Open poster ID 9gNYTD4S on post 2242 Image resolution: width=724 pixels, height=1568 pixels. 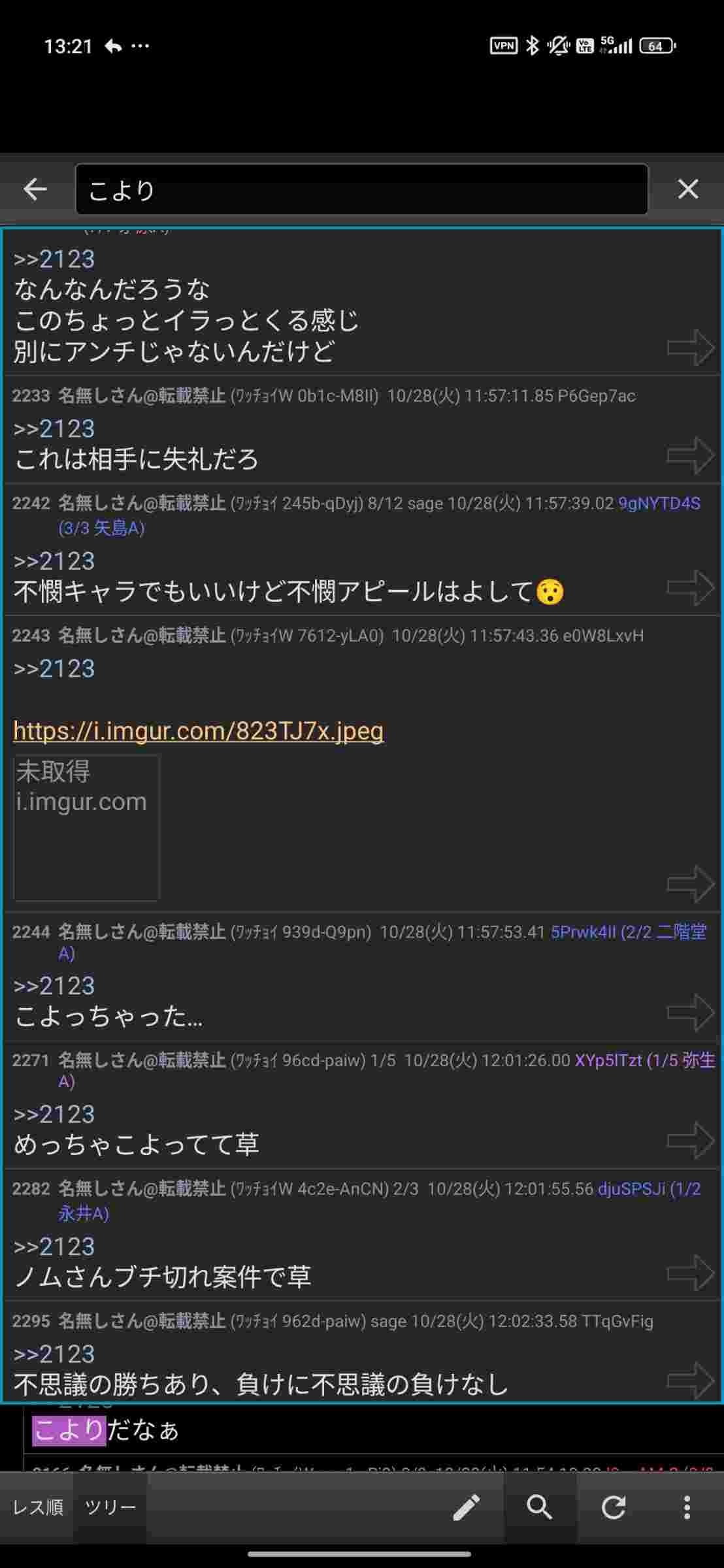pyautogui.click(x=659, y=504)
